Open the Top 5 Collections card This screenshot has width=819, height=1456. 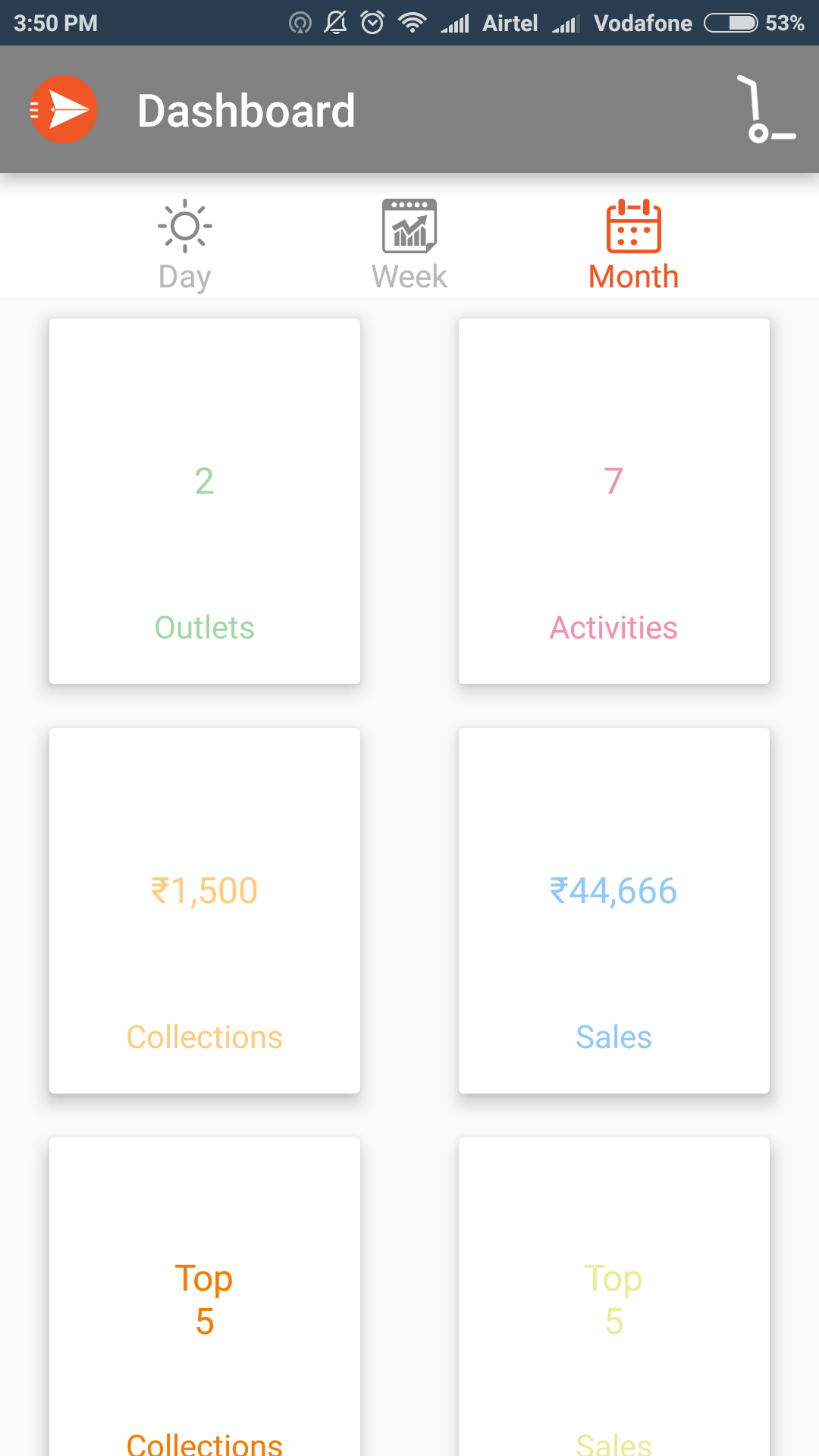click(x=205, y=1297)
